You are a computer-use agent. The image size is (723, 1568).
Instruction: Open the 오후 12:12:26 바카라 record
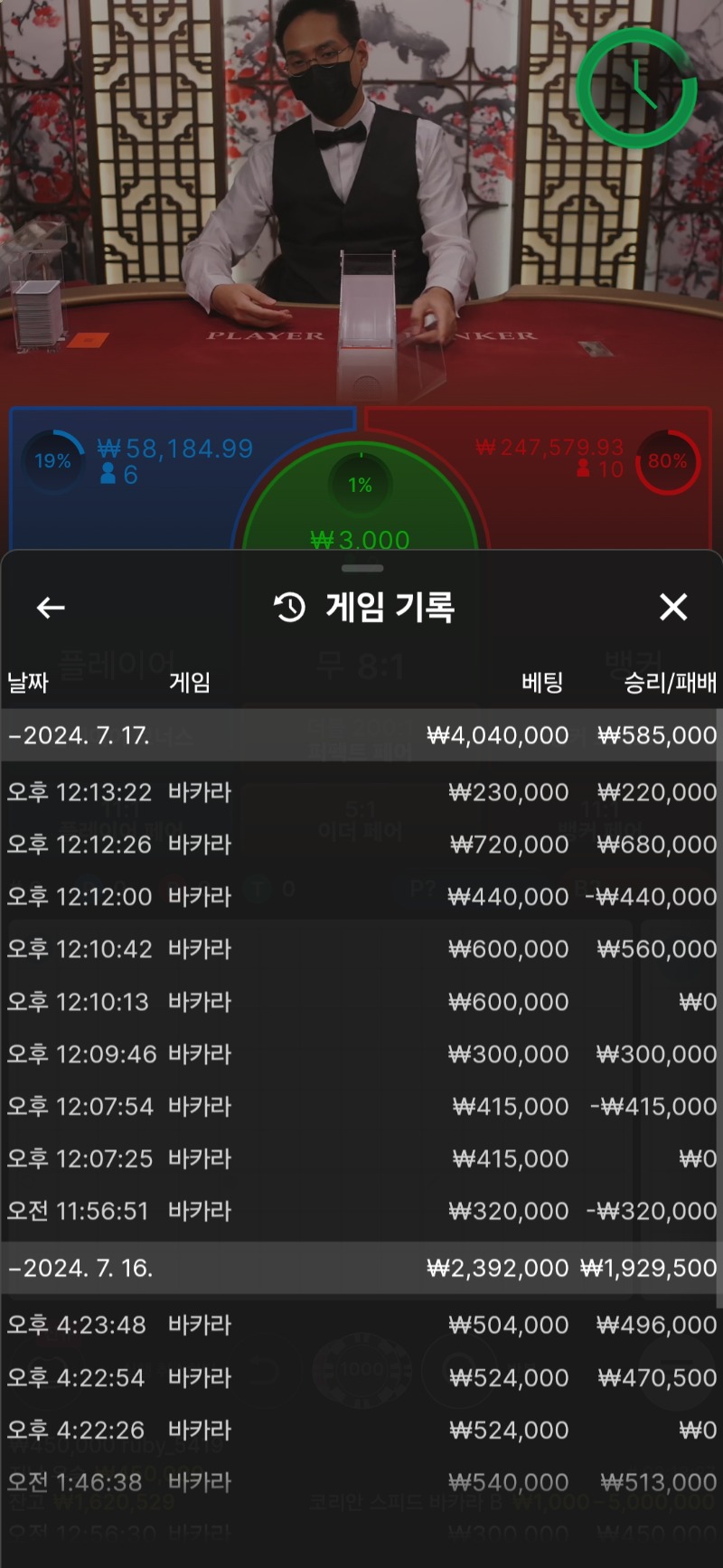click(361, 845)
